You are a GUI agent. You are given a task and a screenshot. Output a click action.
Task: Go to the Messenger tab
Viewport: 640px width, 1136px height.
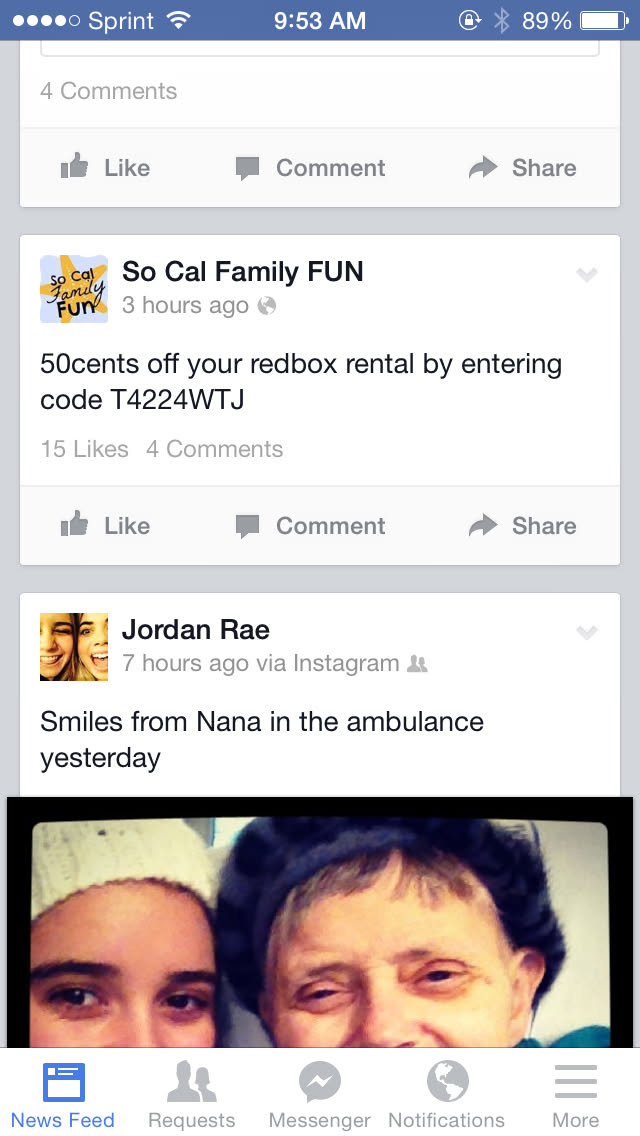320,1094
